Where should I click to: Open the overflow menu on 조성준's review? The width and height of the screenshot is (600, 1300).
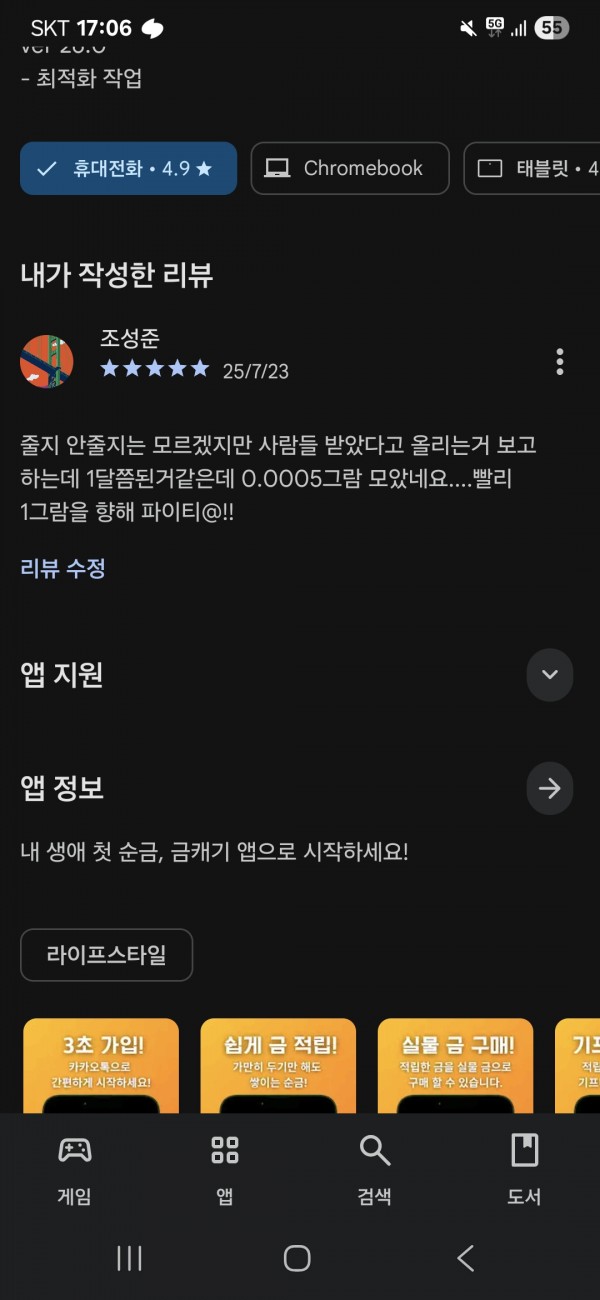coord(559,361)
